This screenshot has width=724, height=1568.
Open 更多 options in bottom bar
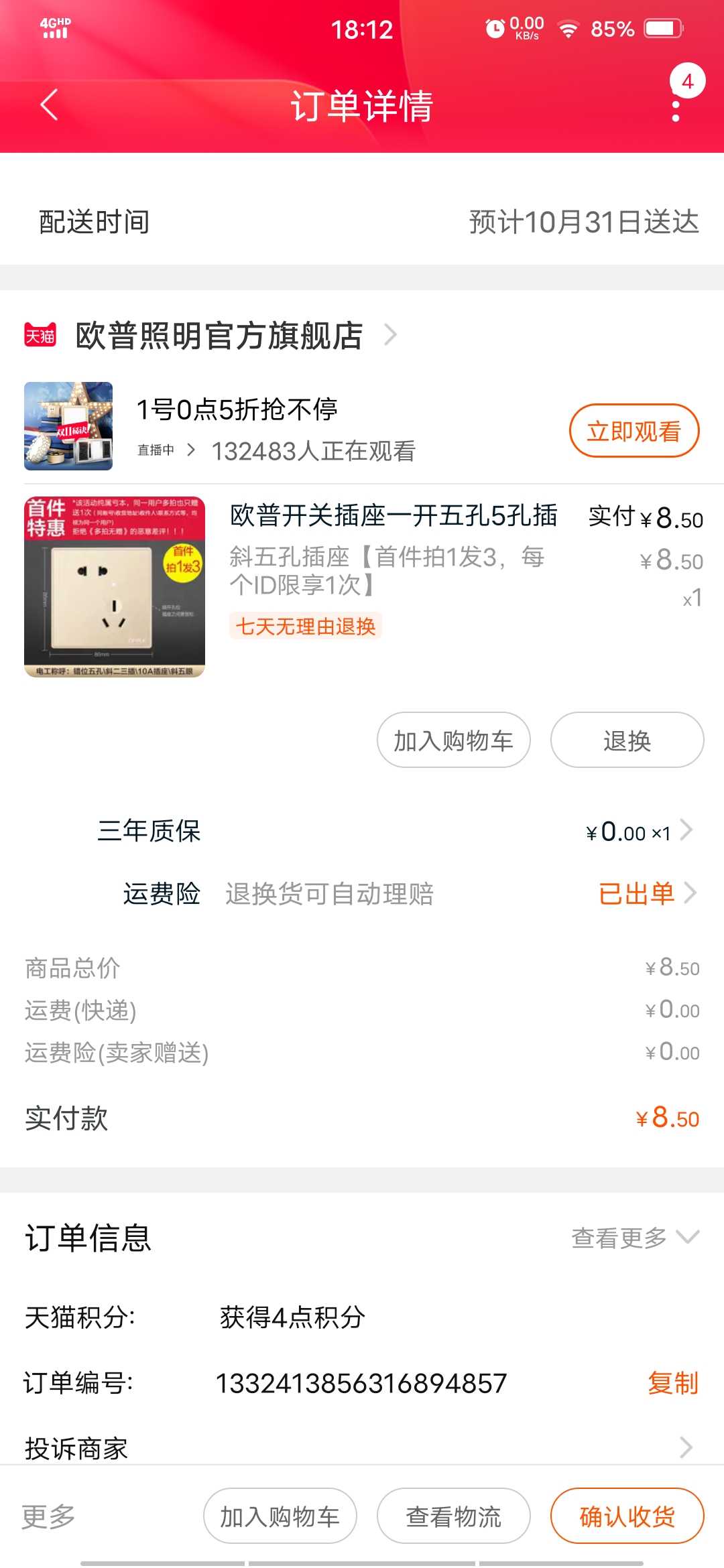pos(48,1516)
